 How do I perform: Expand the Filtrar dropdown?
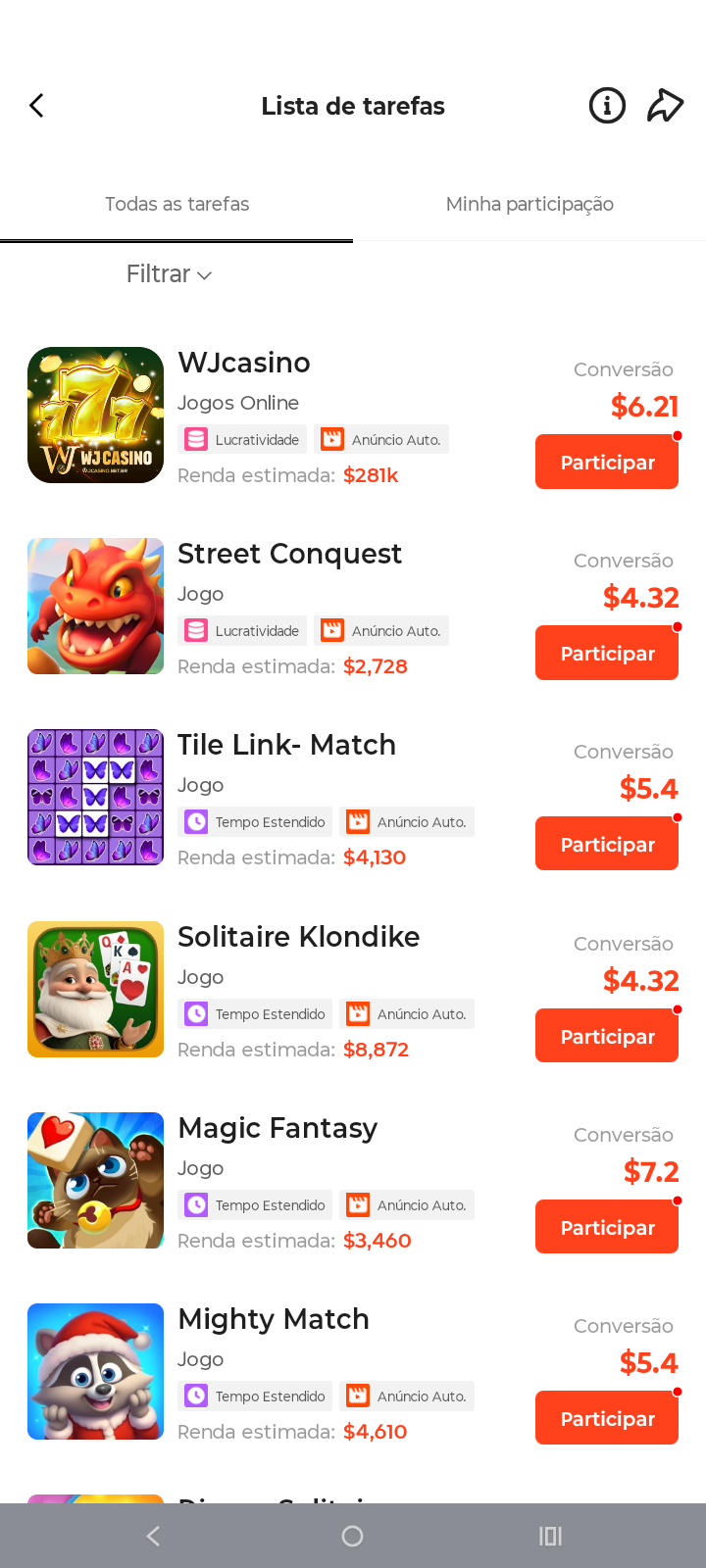coord(169,274)
